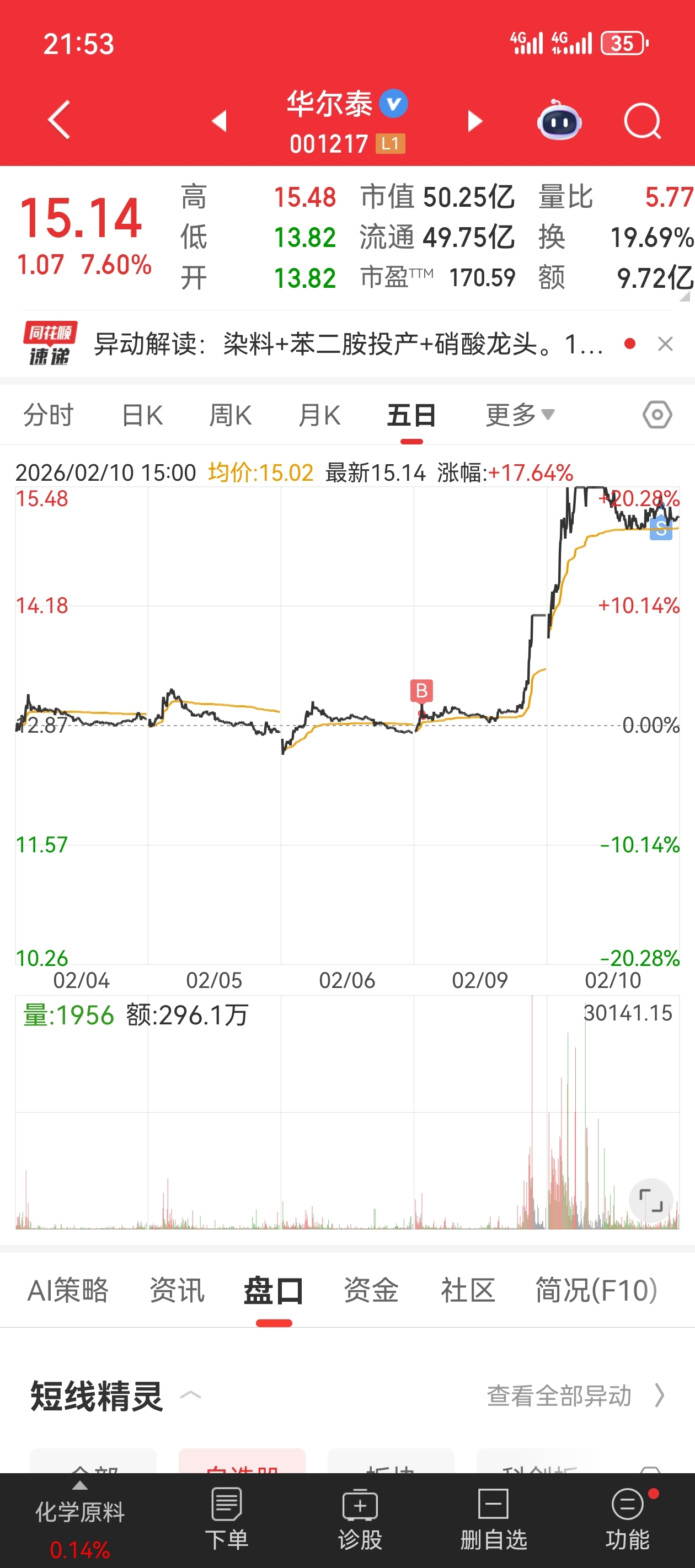Open 简况(F10) company profile tab

click(x=596, y=1290)
